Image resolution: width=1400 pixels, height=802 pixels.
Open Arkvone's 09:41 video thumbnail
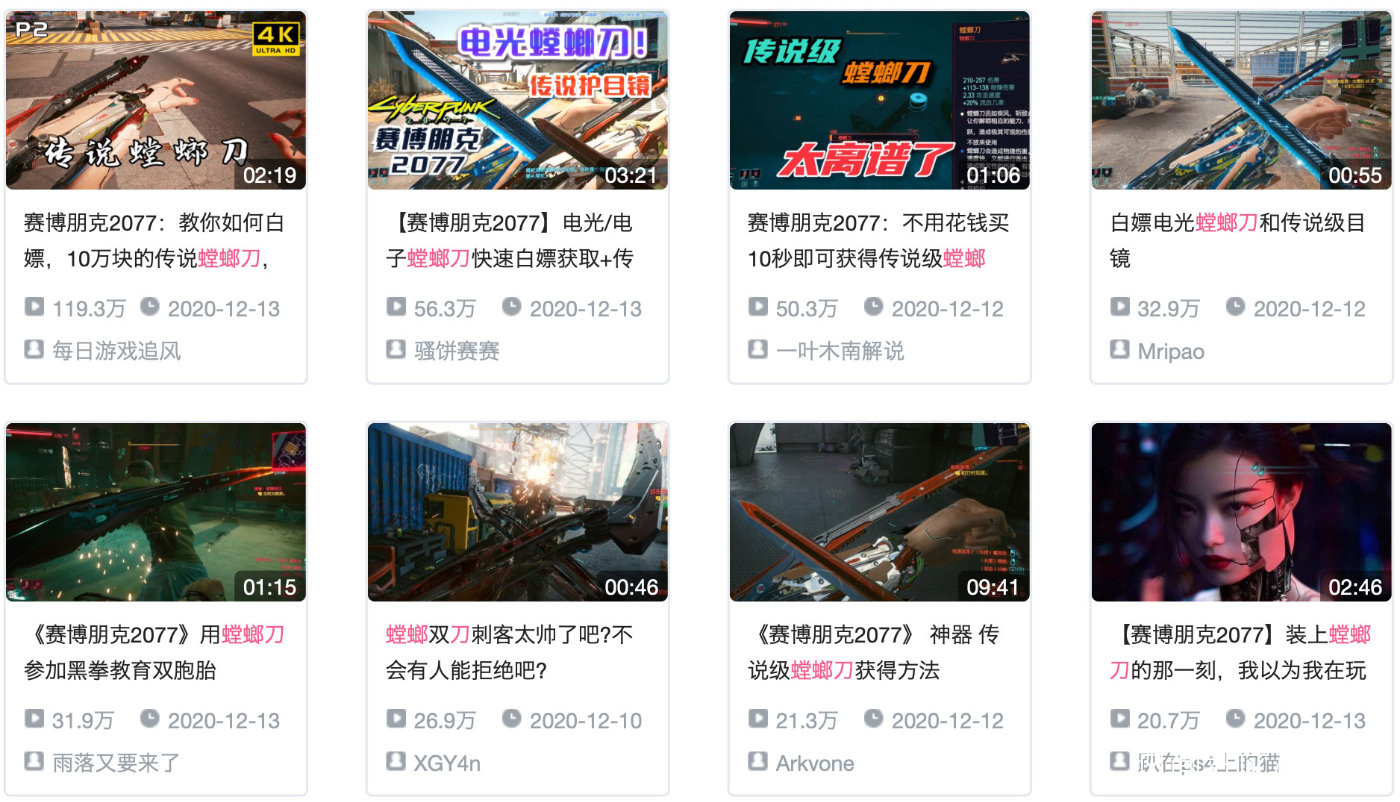click(x=879, y=511)
